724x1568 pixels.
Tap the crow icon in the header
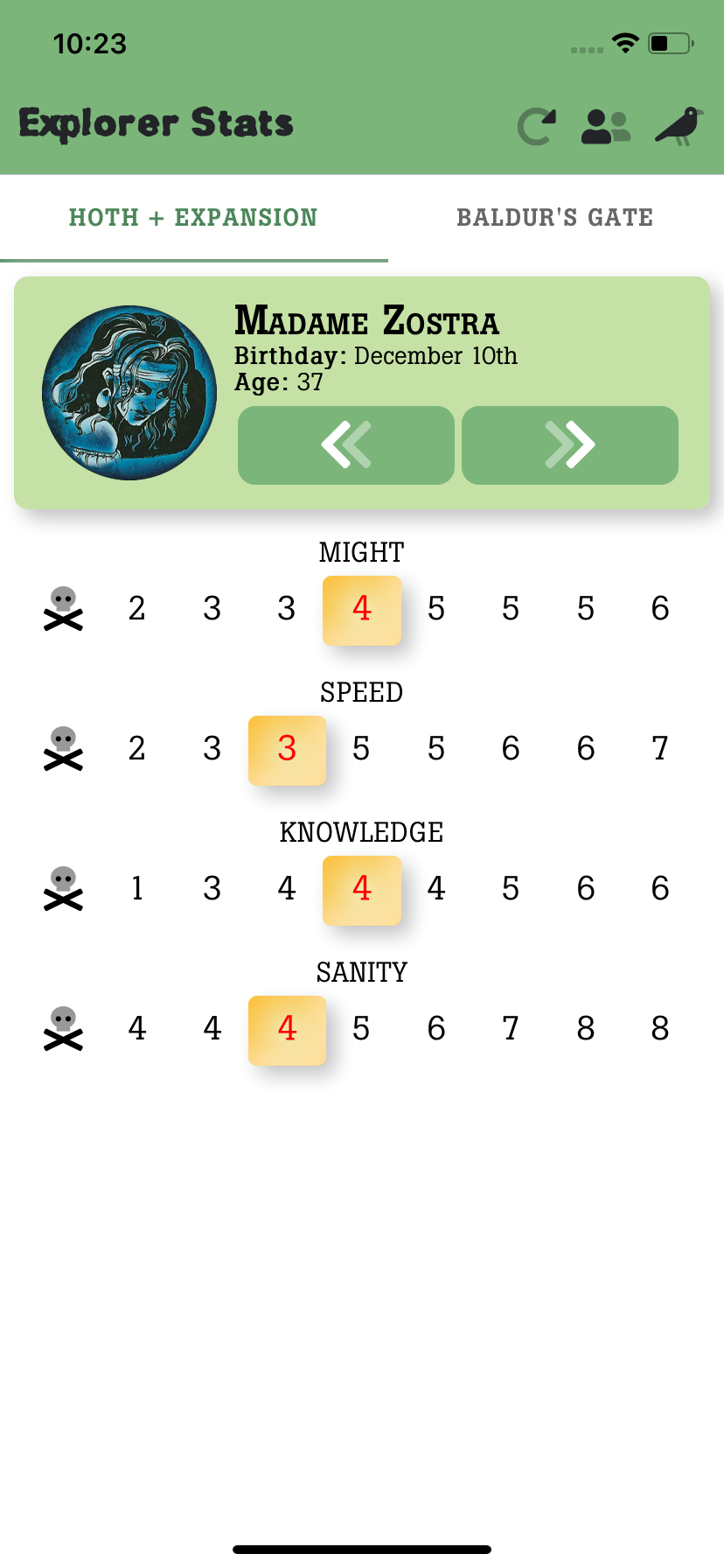680,126
